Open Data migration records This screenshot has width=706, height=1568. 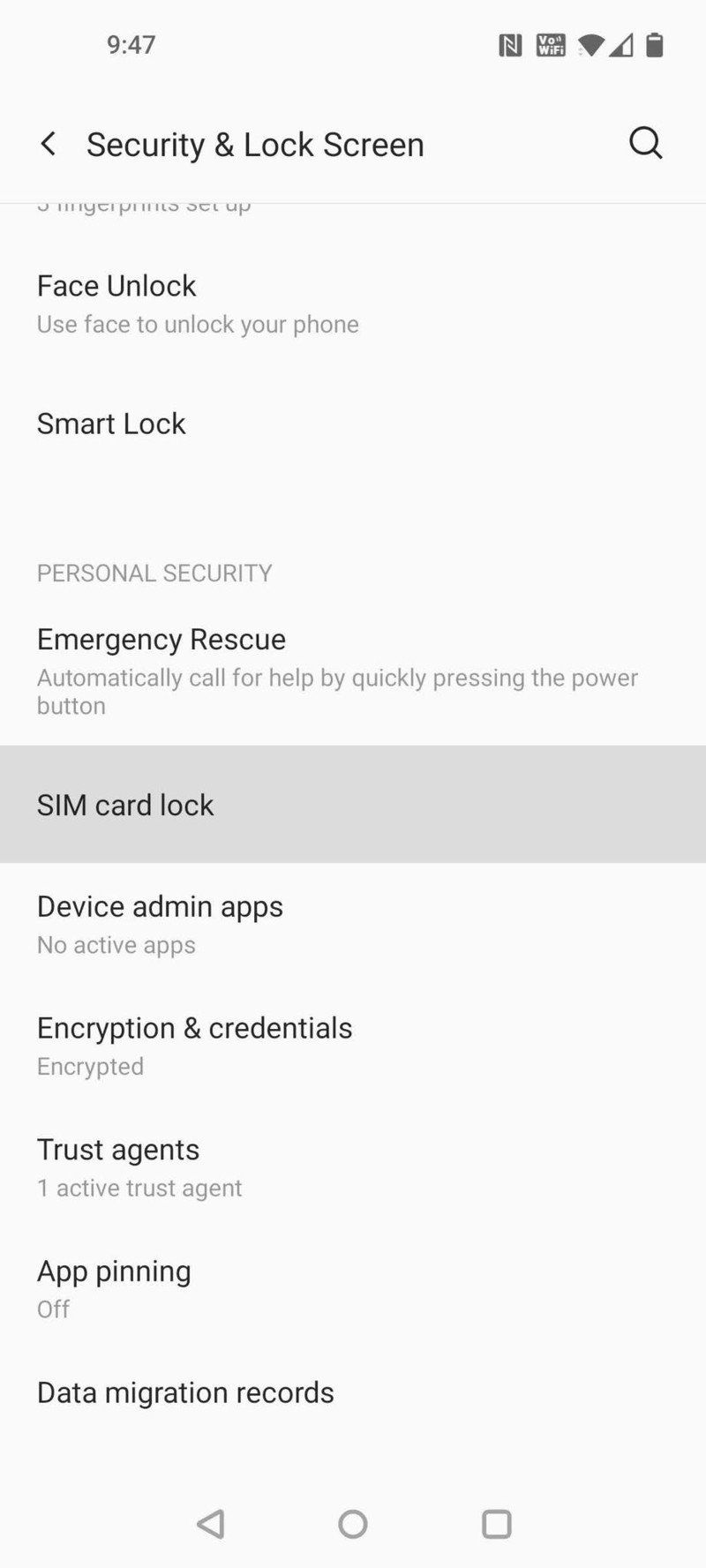coord(184,1392)
